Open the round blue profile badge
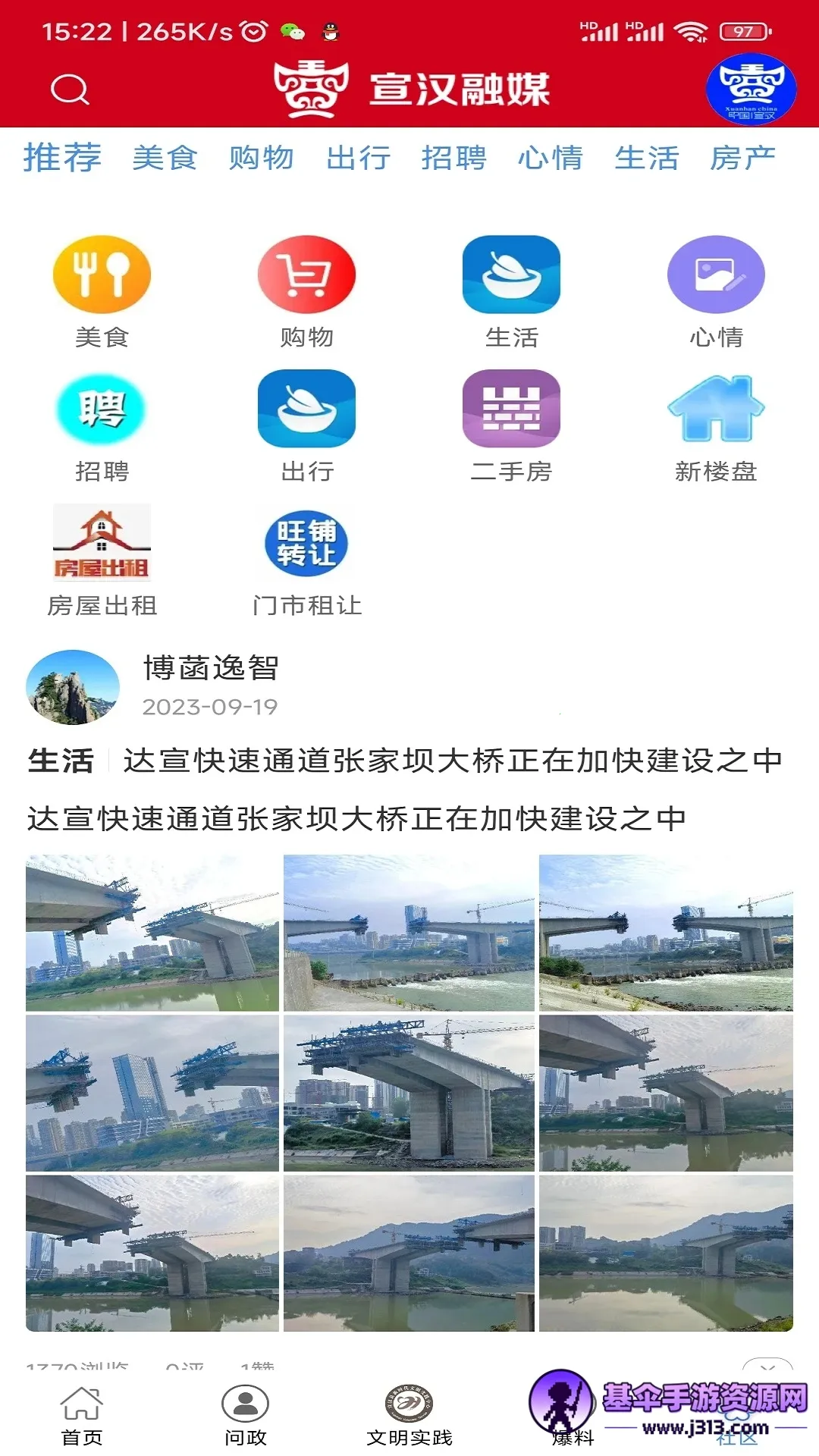The width and height of the screenshot is (819, 1456). coord(751,89)
